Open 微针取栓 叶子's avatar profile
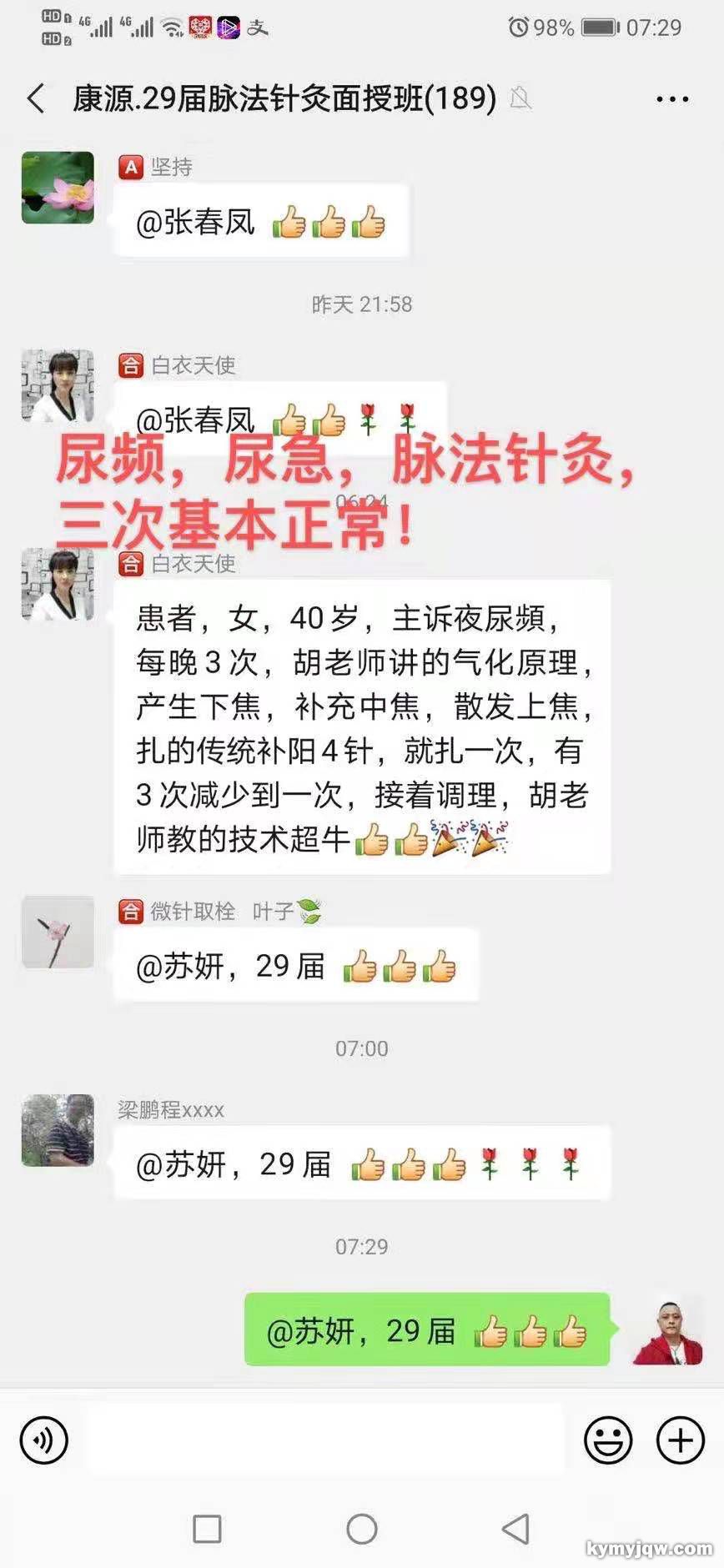The width and height of the screenshot is (724, 1568). coord(58,932)
